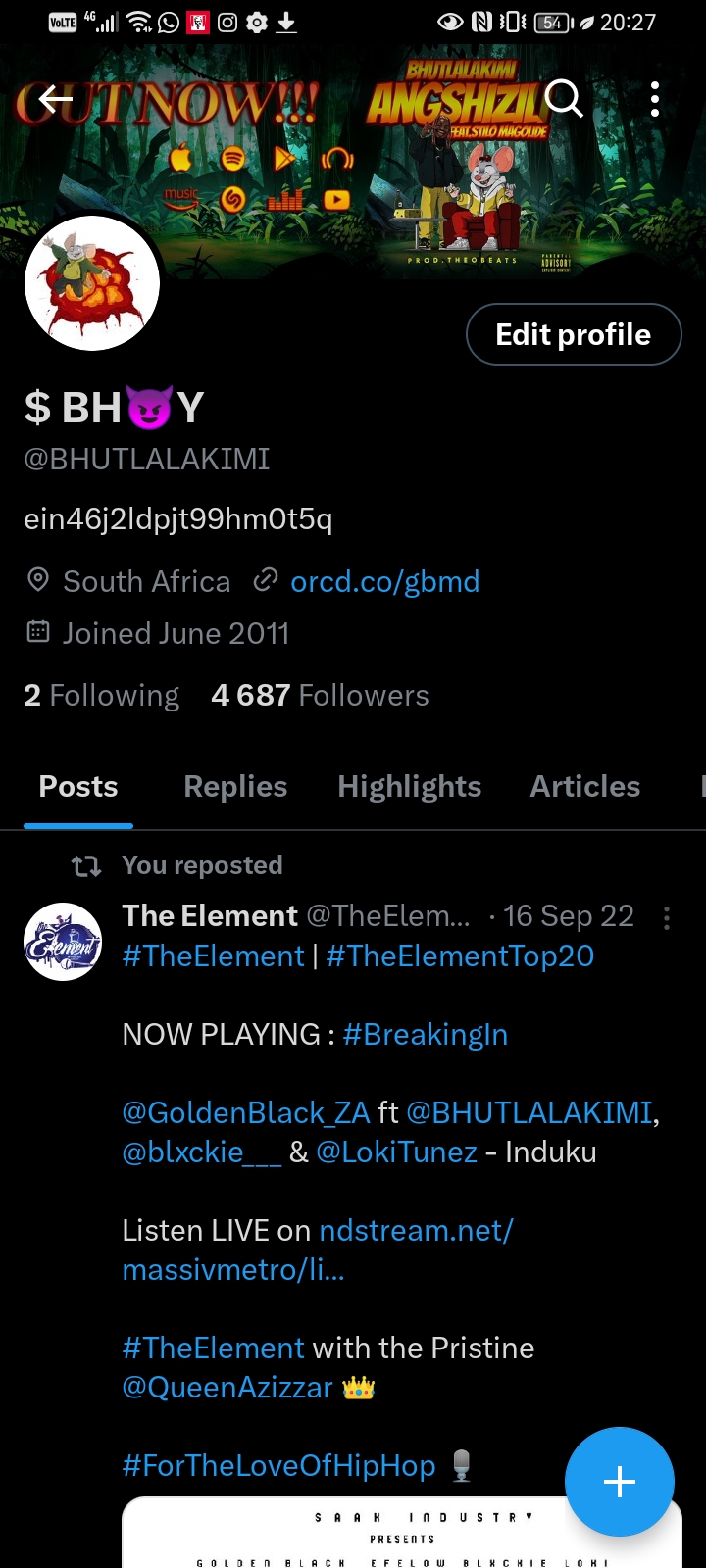Show the 4 687 Followers list
Viewport: 706px width, 1568px height.
click(x=320, y=695)
